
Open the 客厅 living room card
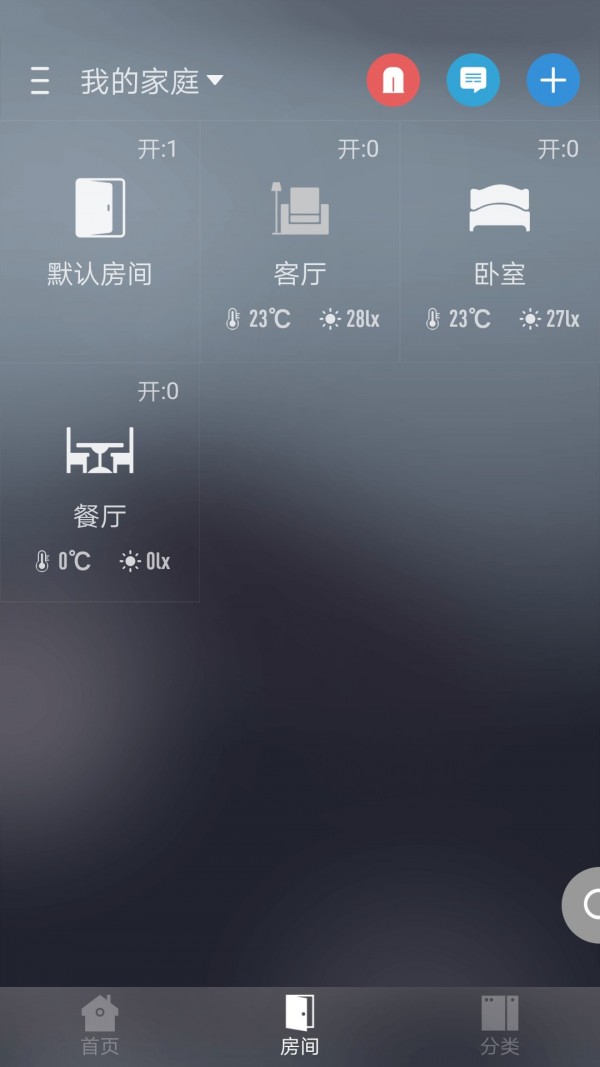[300, 240]
